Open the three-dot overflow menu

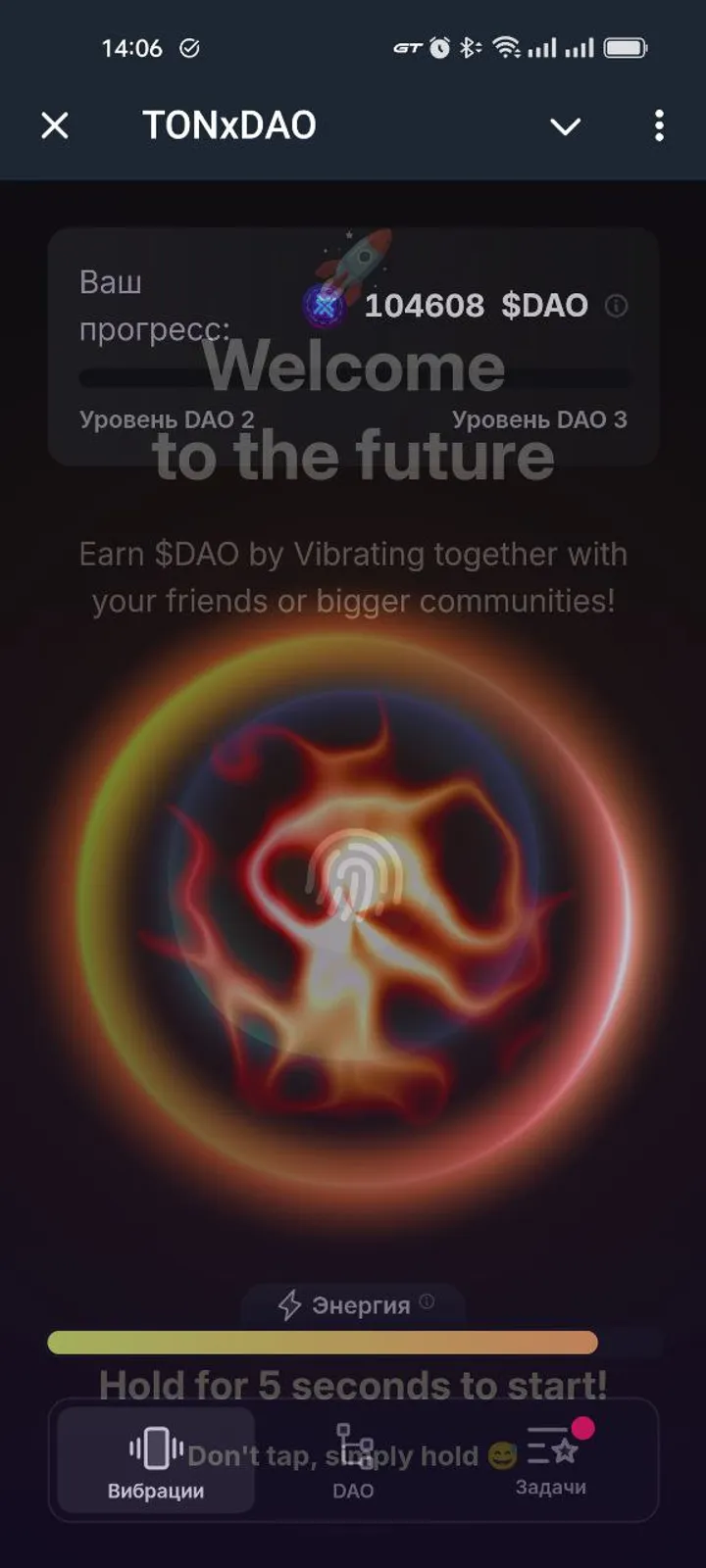659,125
